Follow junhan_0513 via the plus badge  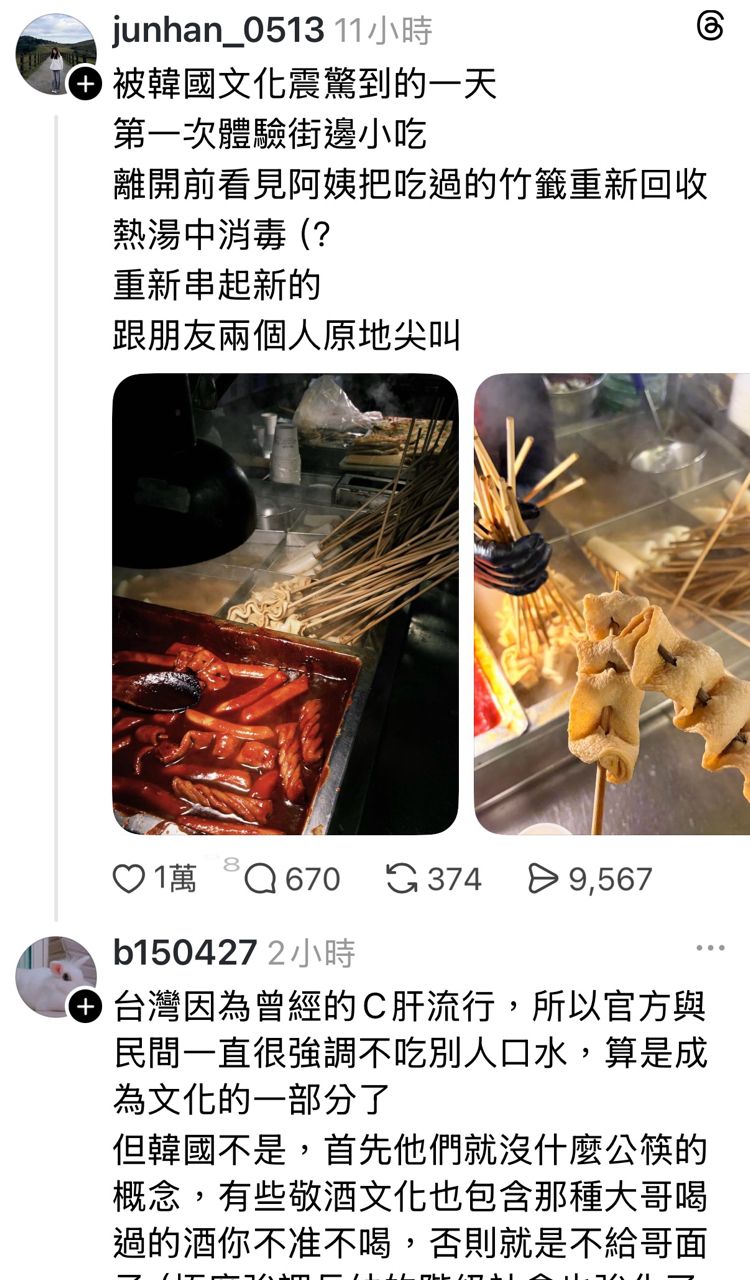pos(86,84)
